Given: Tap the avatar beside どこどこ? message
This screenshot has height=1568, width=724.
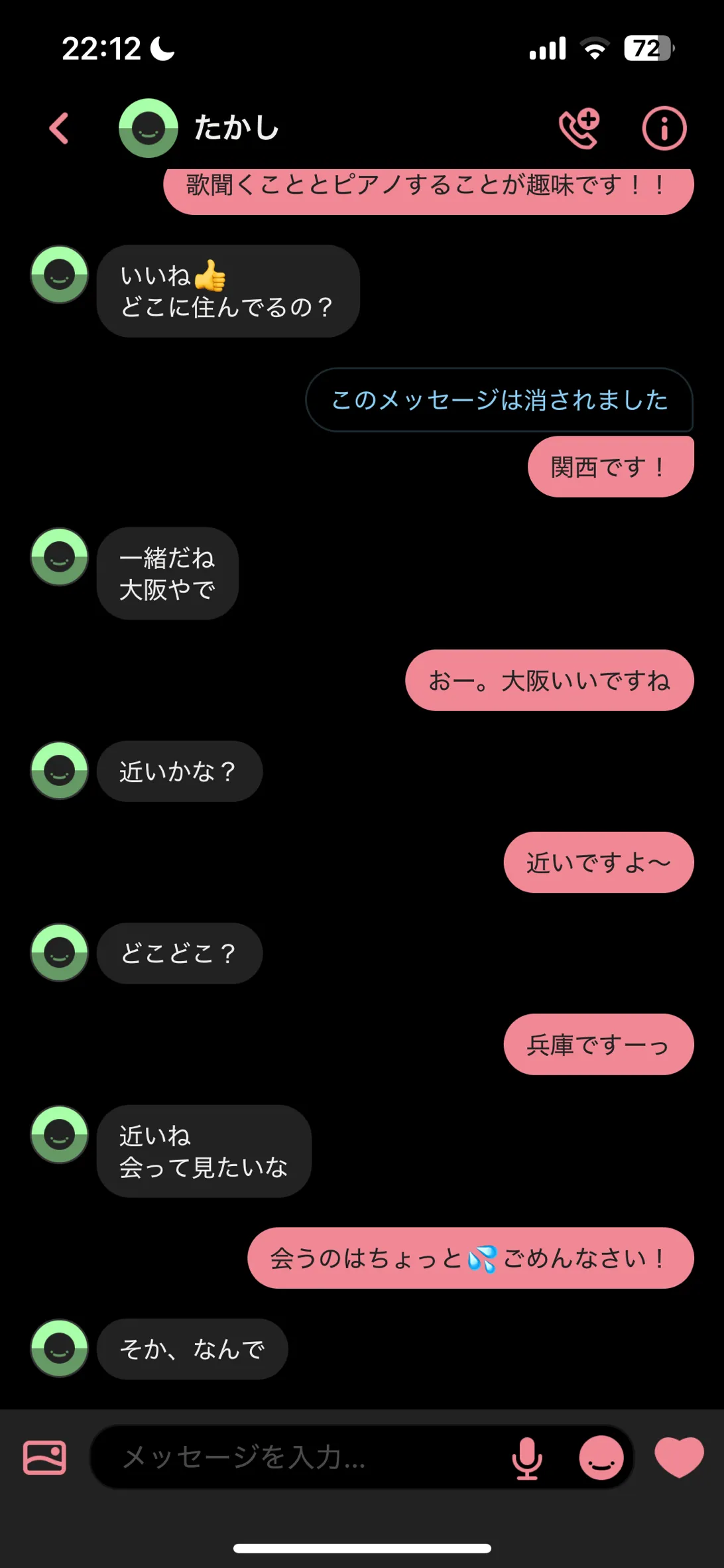Looking at the screenshot, I should [60, 952].
